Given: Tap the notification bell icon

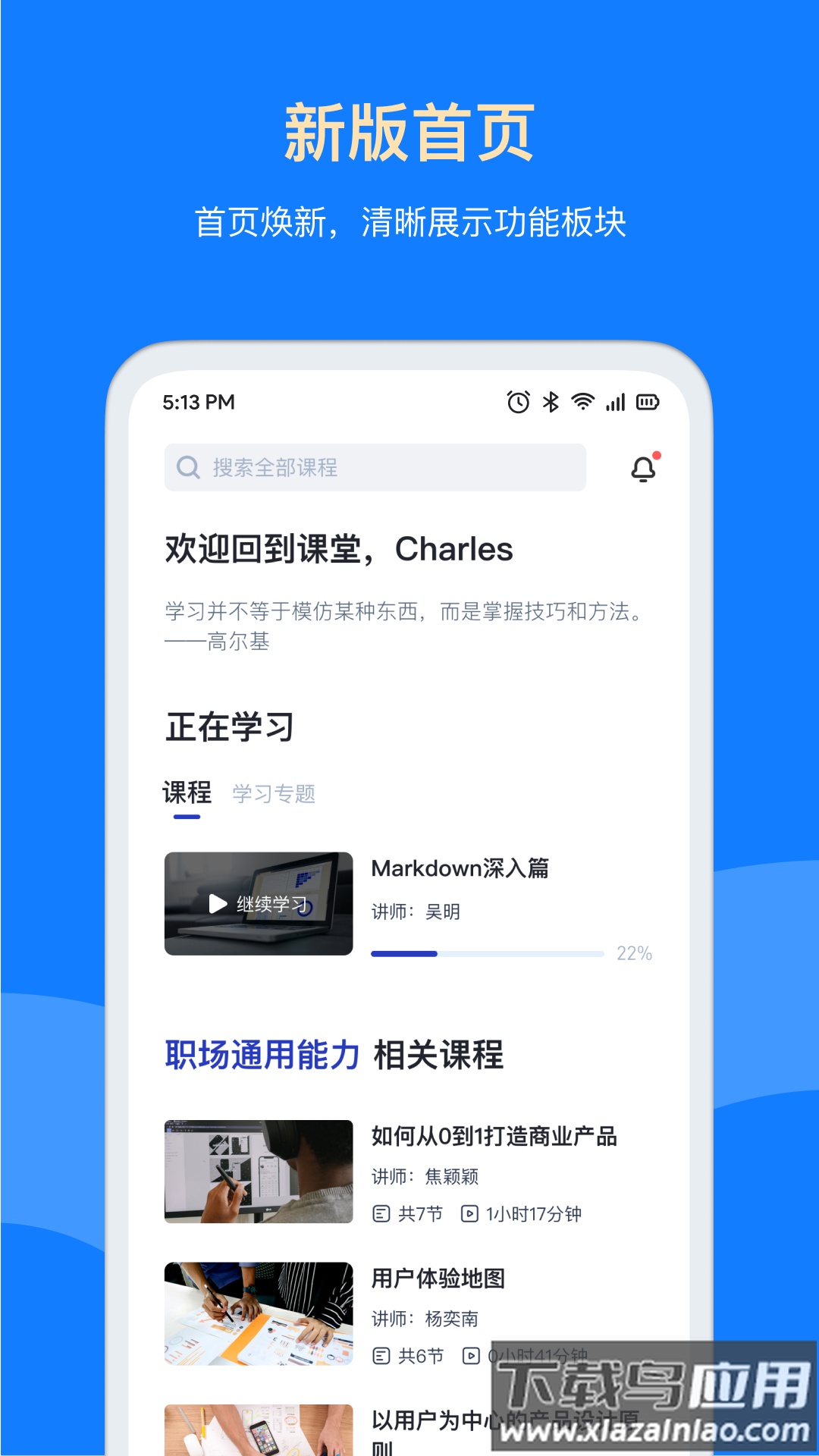Looking at the screenshot, I should (643, 469).
